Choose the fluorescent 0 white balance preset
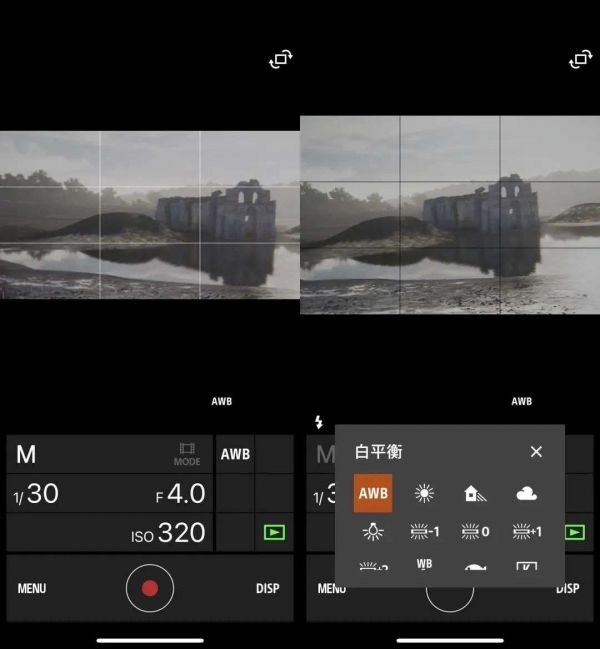Image resolution: width=600 pixels, height=649 pixels. click(x=475, y=532)
